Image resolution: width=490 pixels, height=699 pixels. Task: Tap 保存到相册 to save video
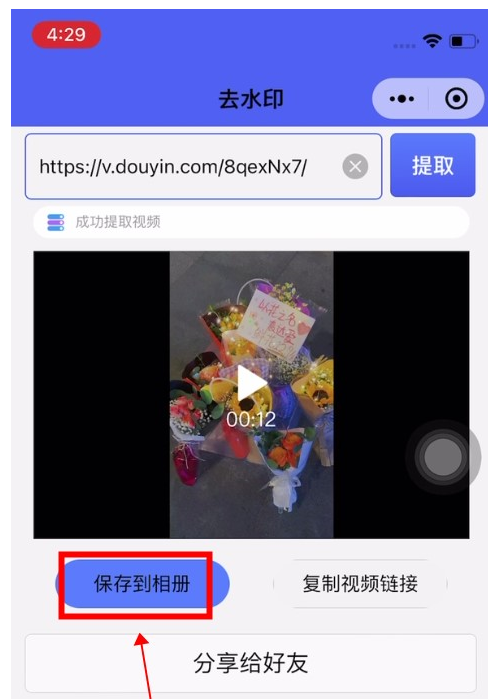point(142,584)
